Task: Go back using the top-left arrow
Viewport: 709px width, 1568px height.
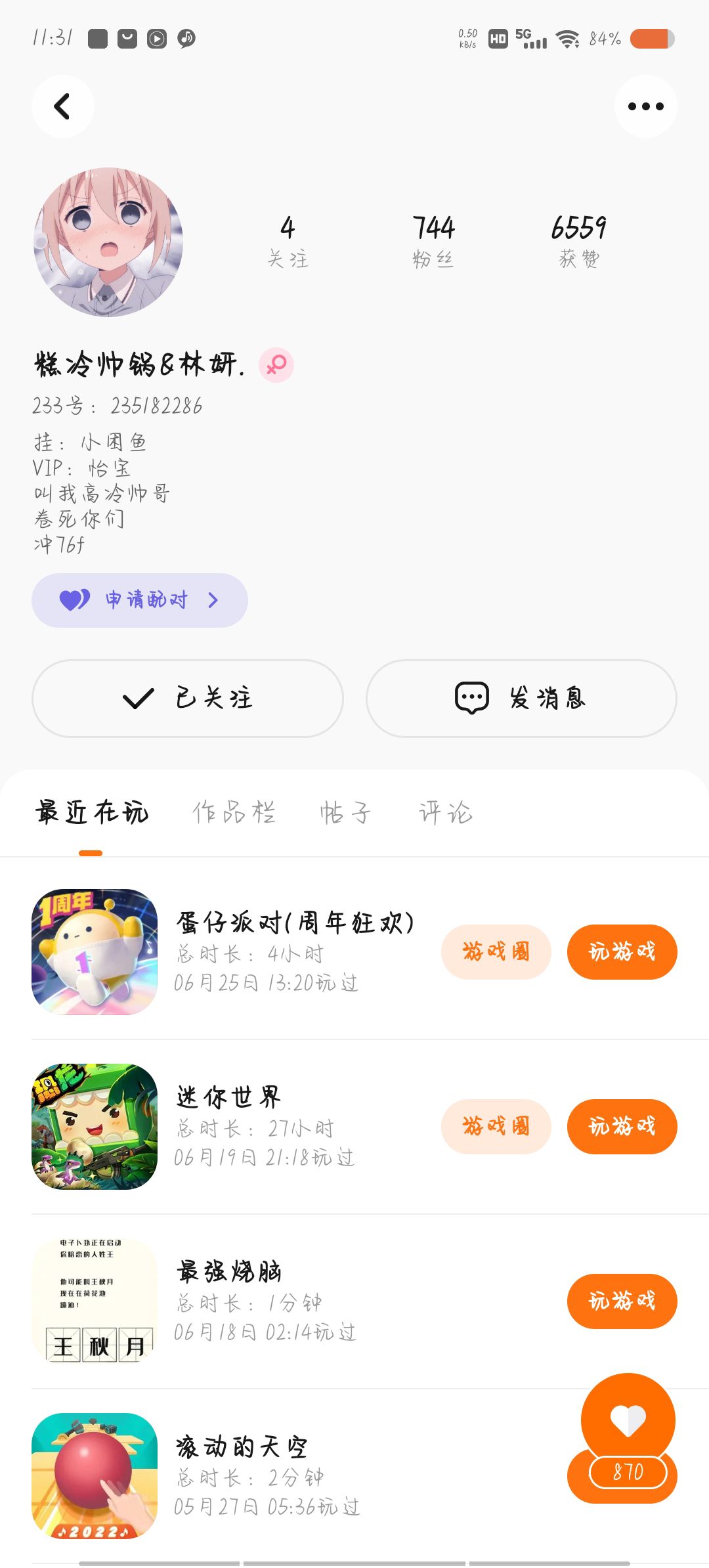Action: click(x=63, y=106)
